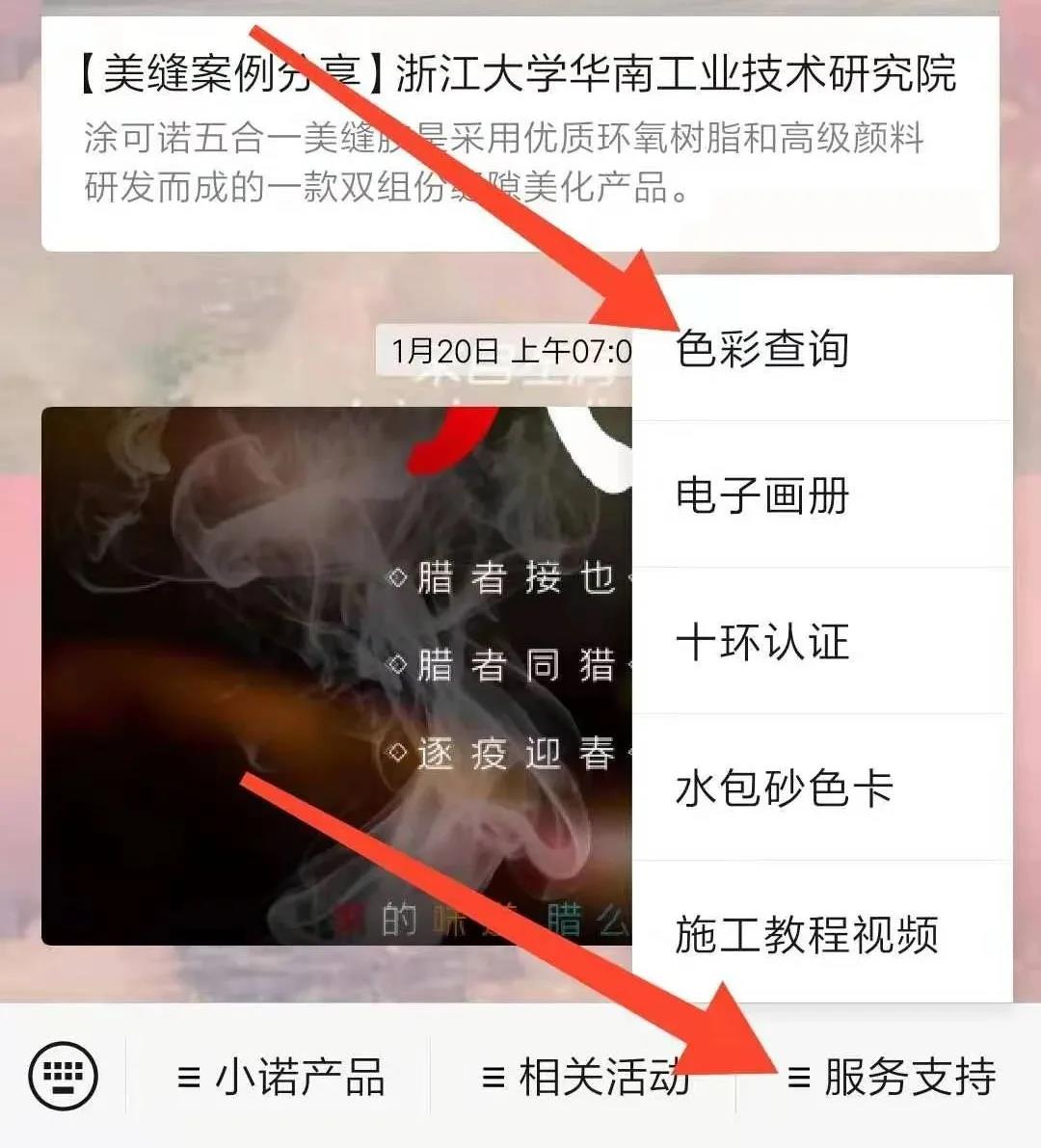Open 电子画册 from the popup

[x=821, y=495]
